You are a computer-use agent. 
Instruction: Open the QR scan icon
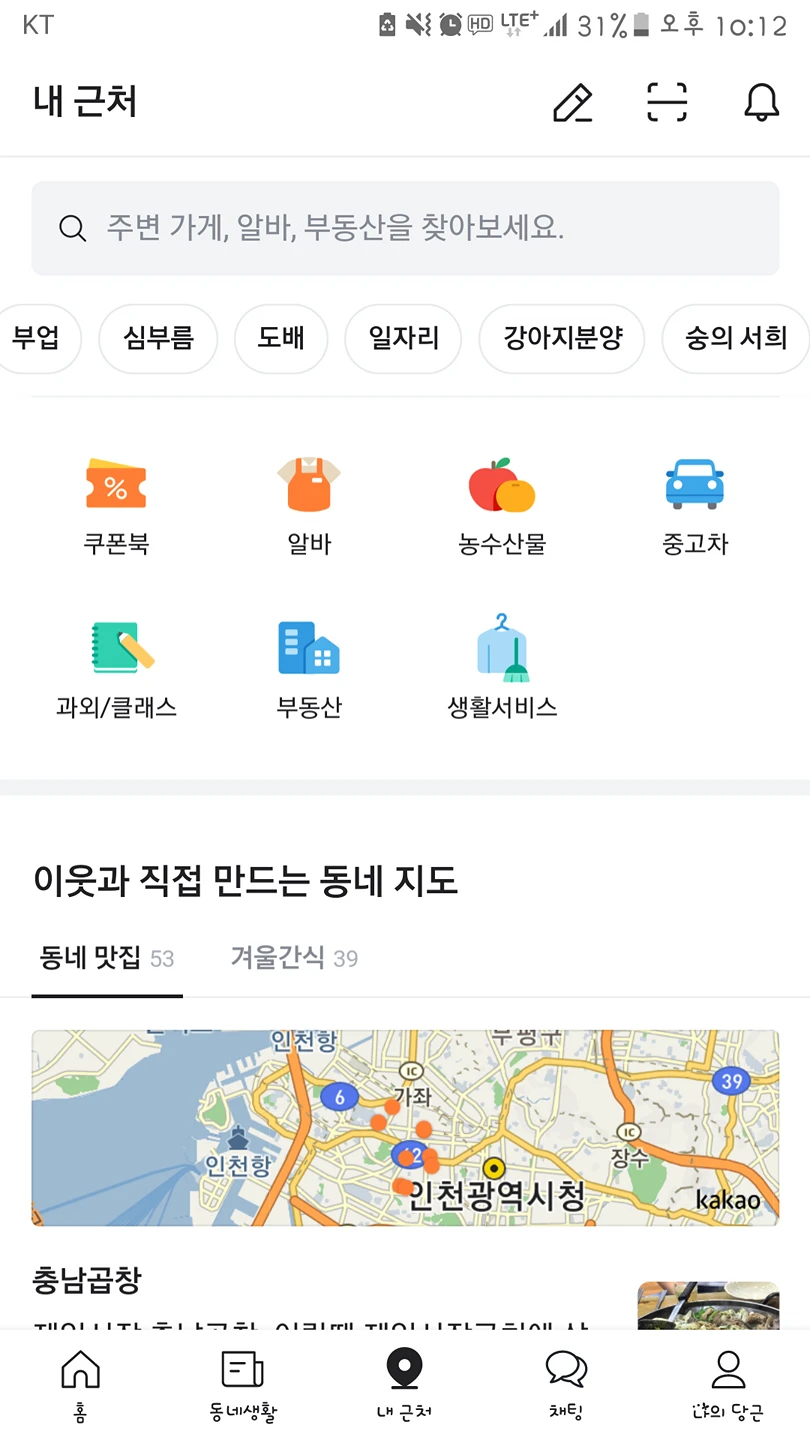(667, 102)
